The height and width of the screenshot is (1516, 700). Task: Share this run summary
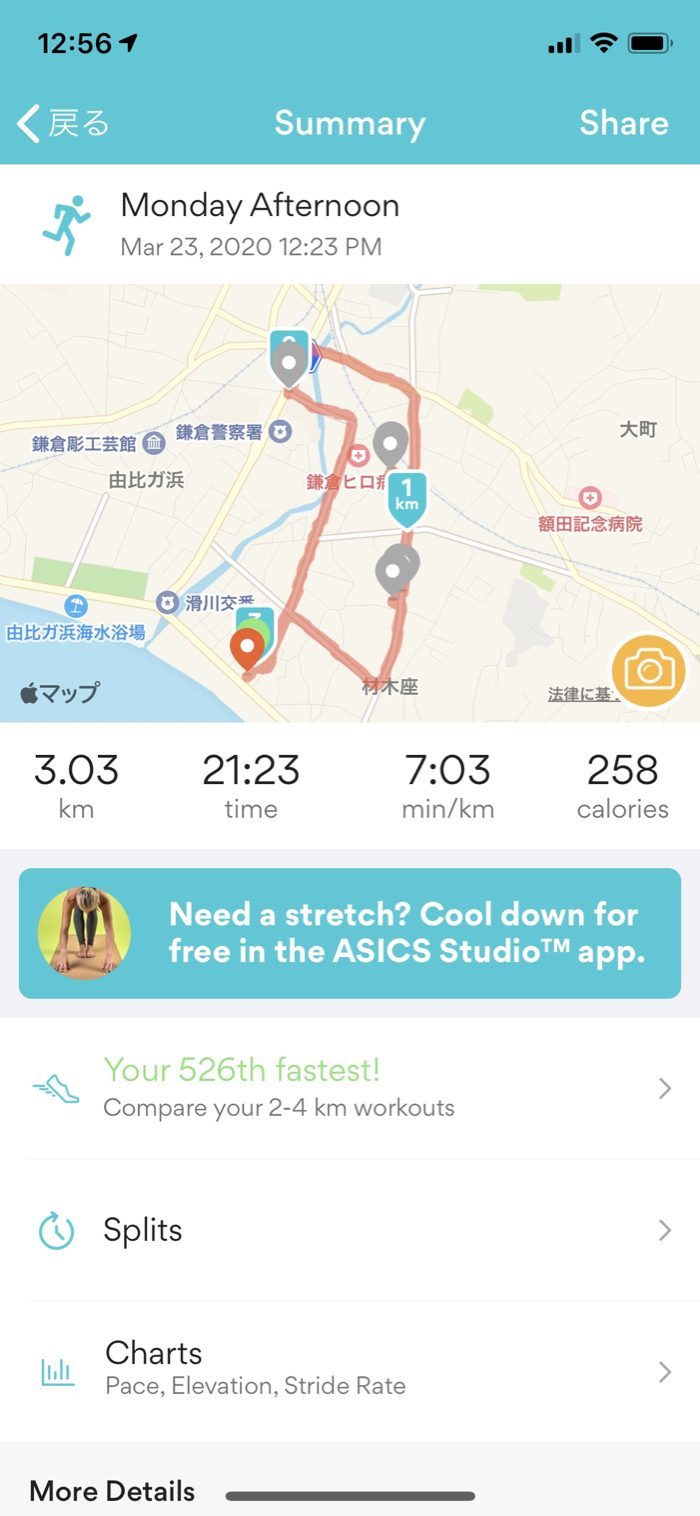tap(623, 123)
